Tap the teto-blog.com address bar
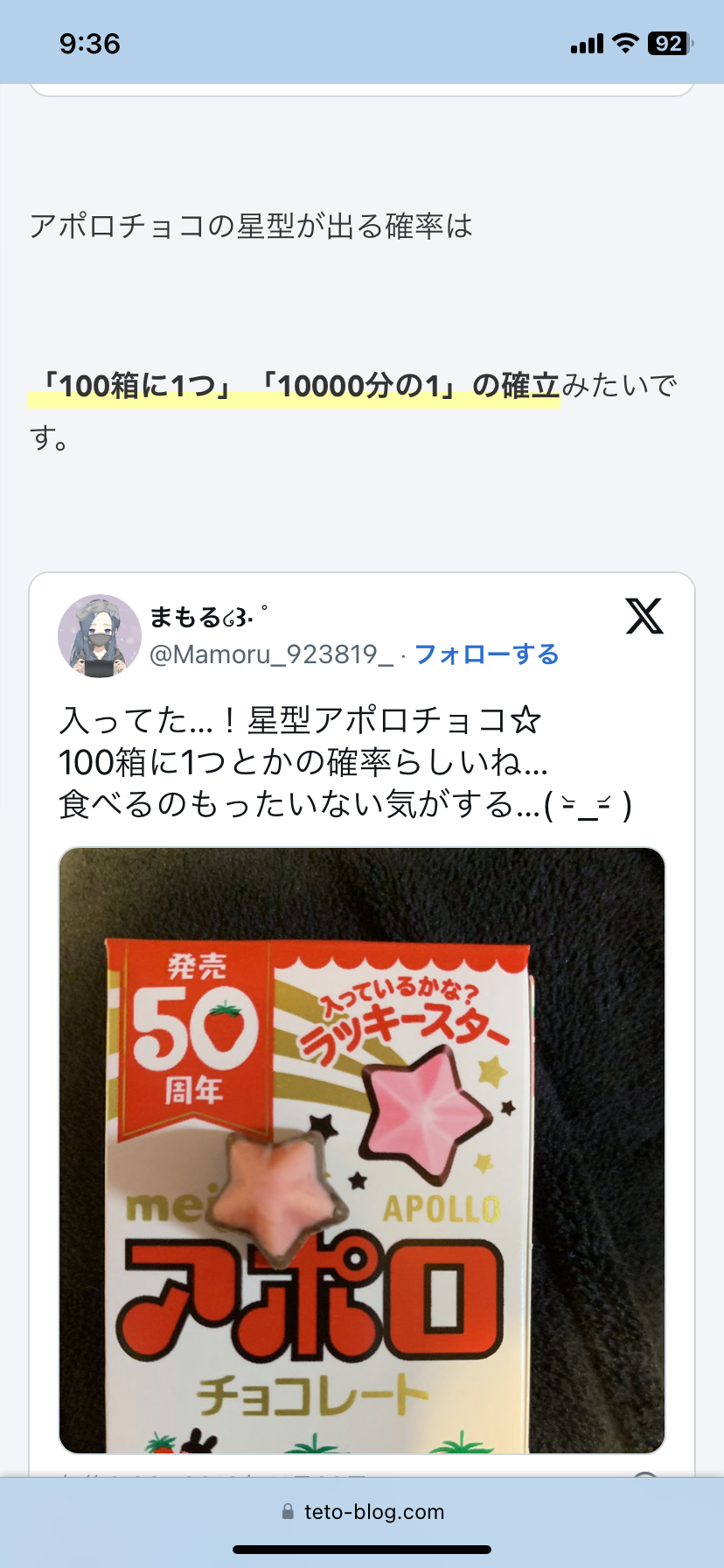This screenshot has width=724, height=1568. [362, 1512]
